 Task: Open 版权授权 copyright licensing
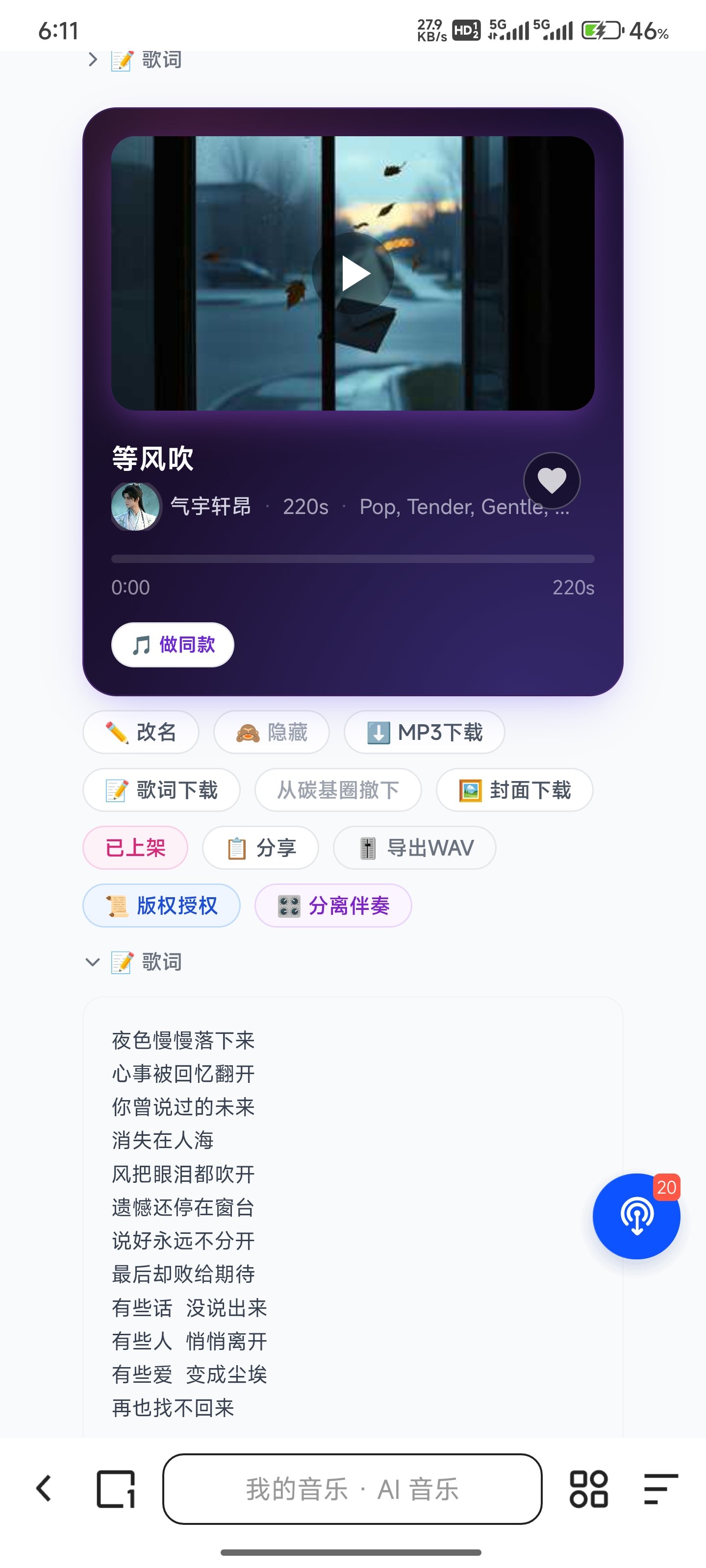tap(161, 905)
